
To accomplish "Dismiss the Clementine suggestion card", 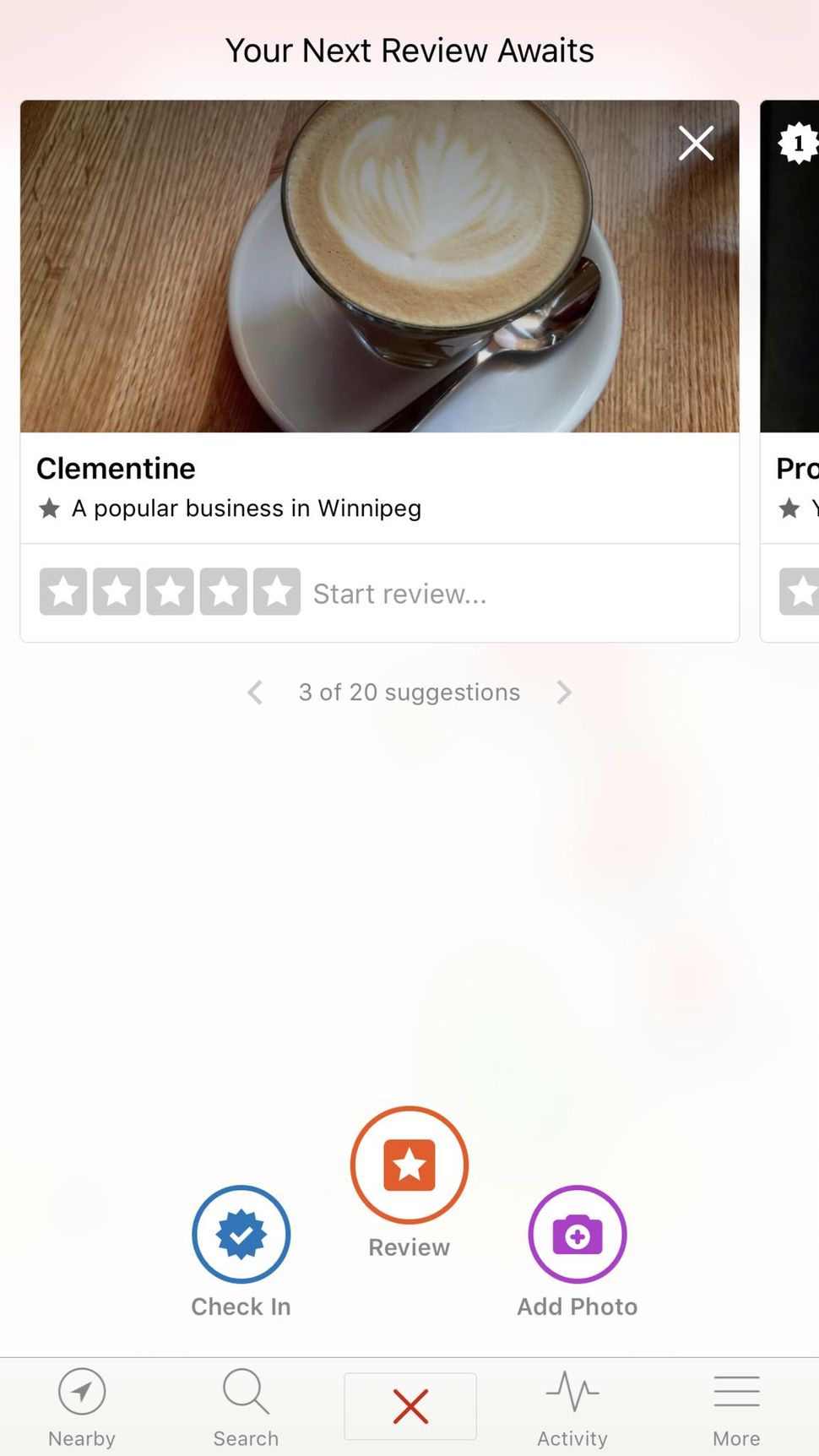I will 696,143.
